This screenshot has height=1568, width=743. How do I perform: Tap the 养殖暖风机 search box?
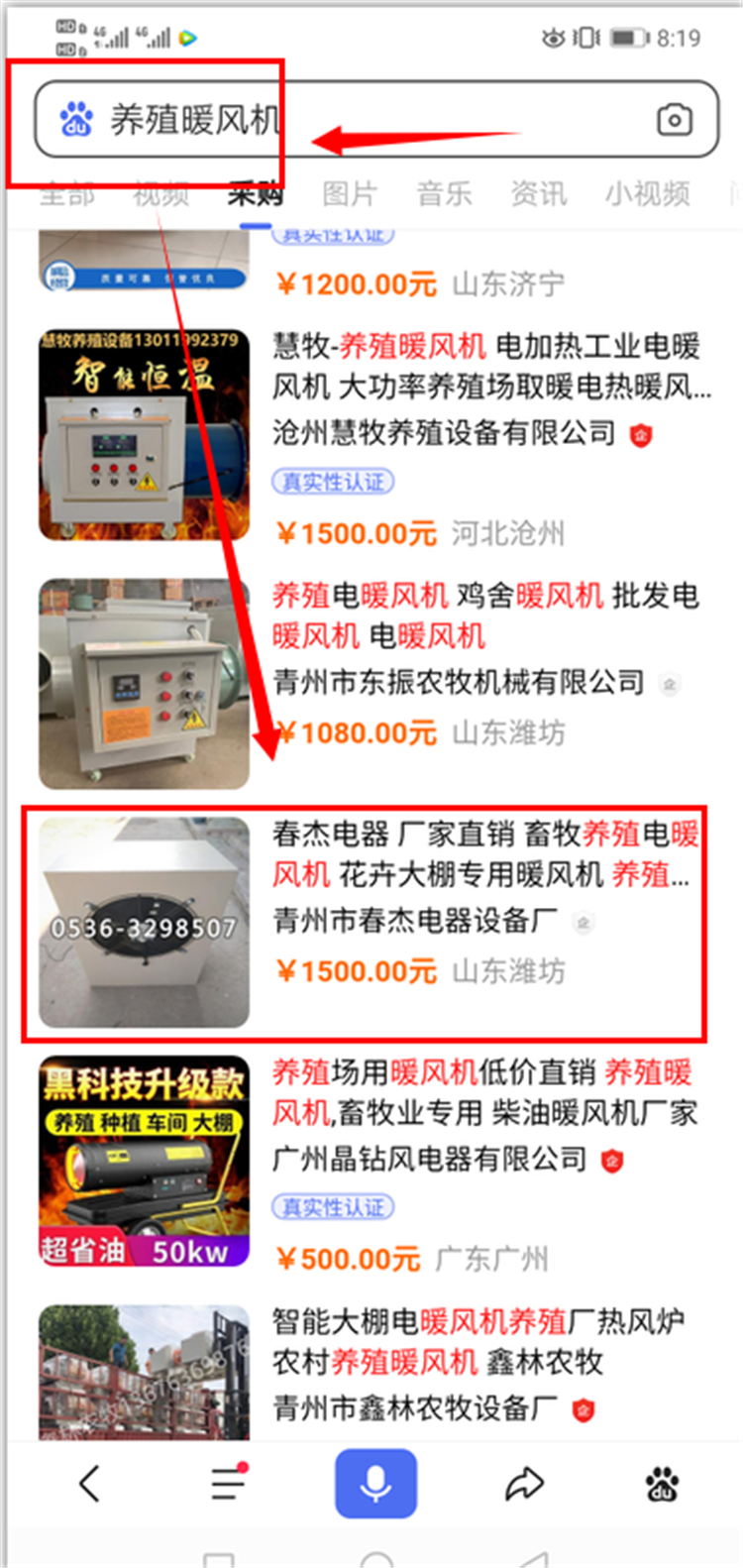(x=376, y=120)
